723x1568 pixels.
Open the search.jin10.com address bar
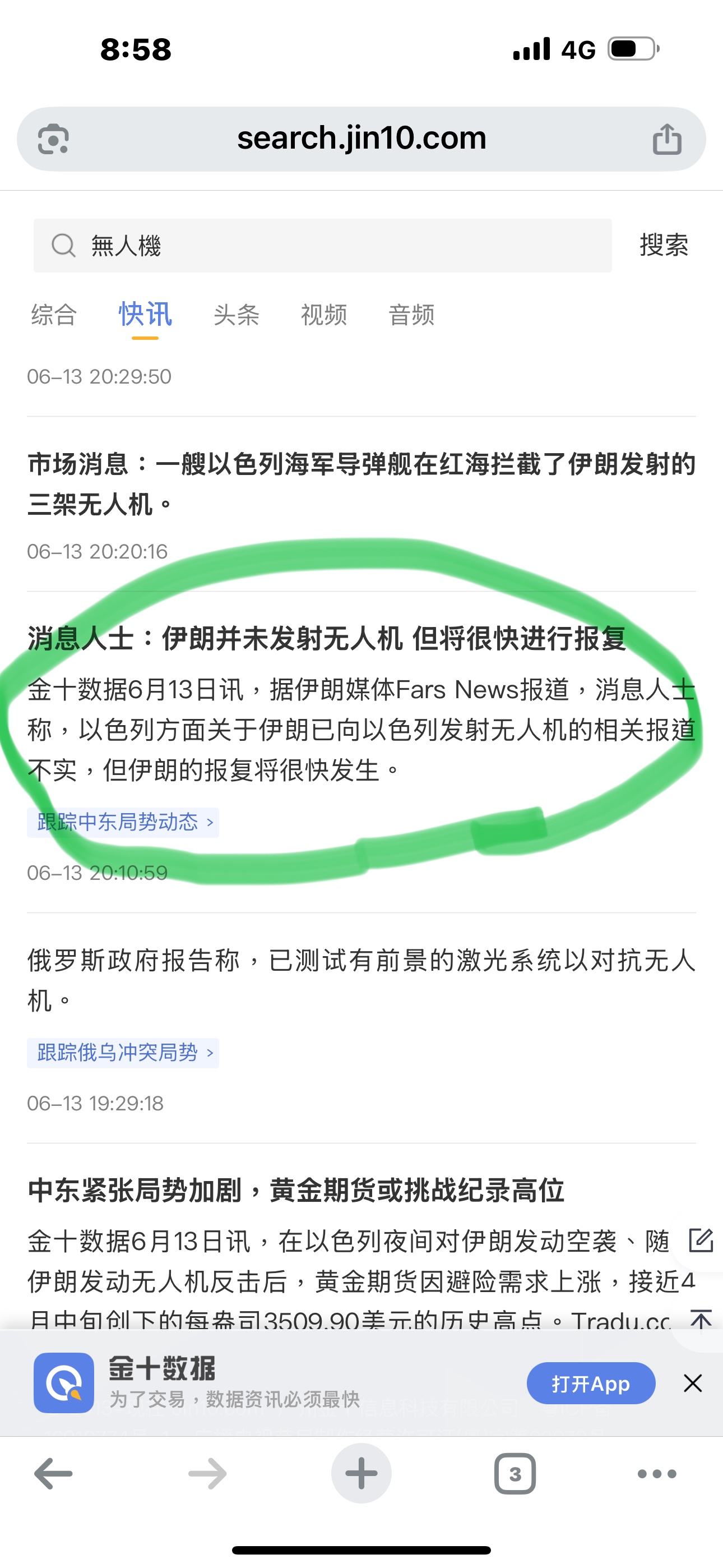(361, 139)
